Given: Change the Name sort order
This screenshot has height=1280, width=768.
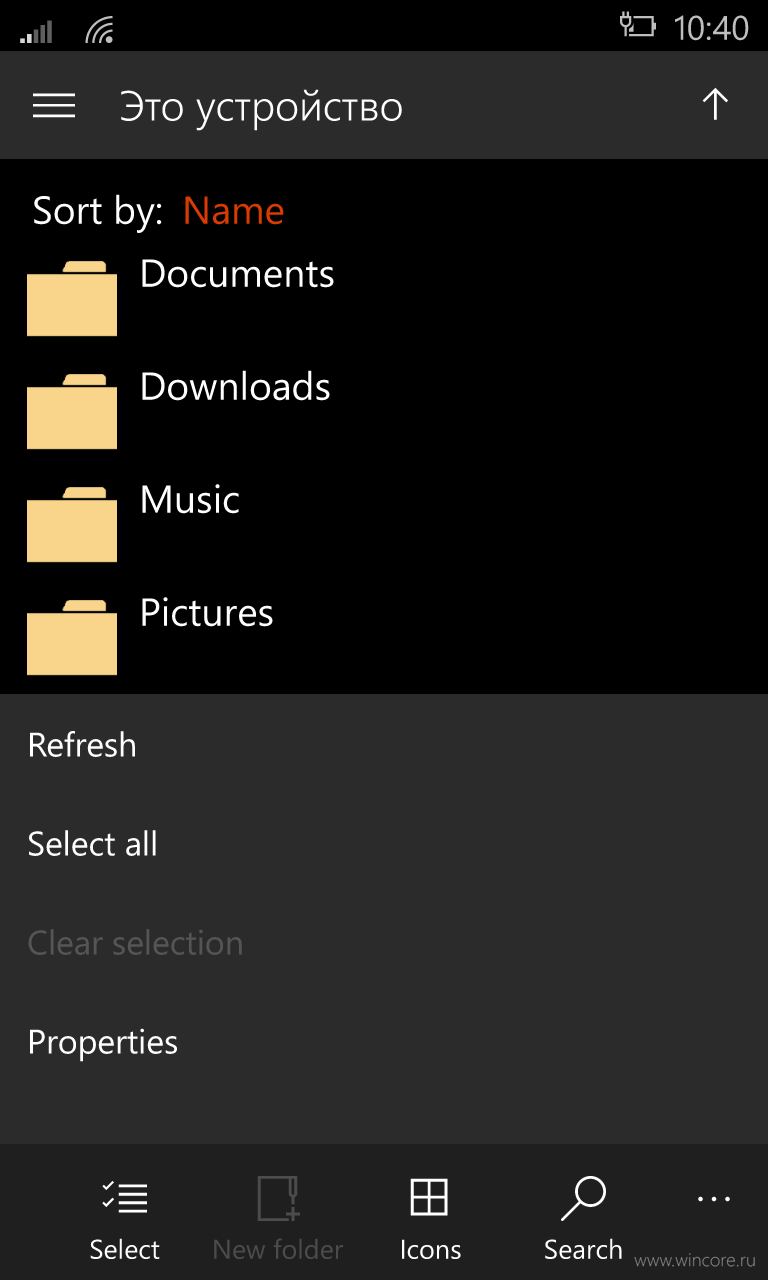Looking at the screenshot, I should [x=234, y=211].
